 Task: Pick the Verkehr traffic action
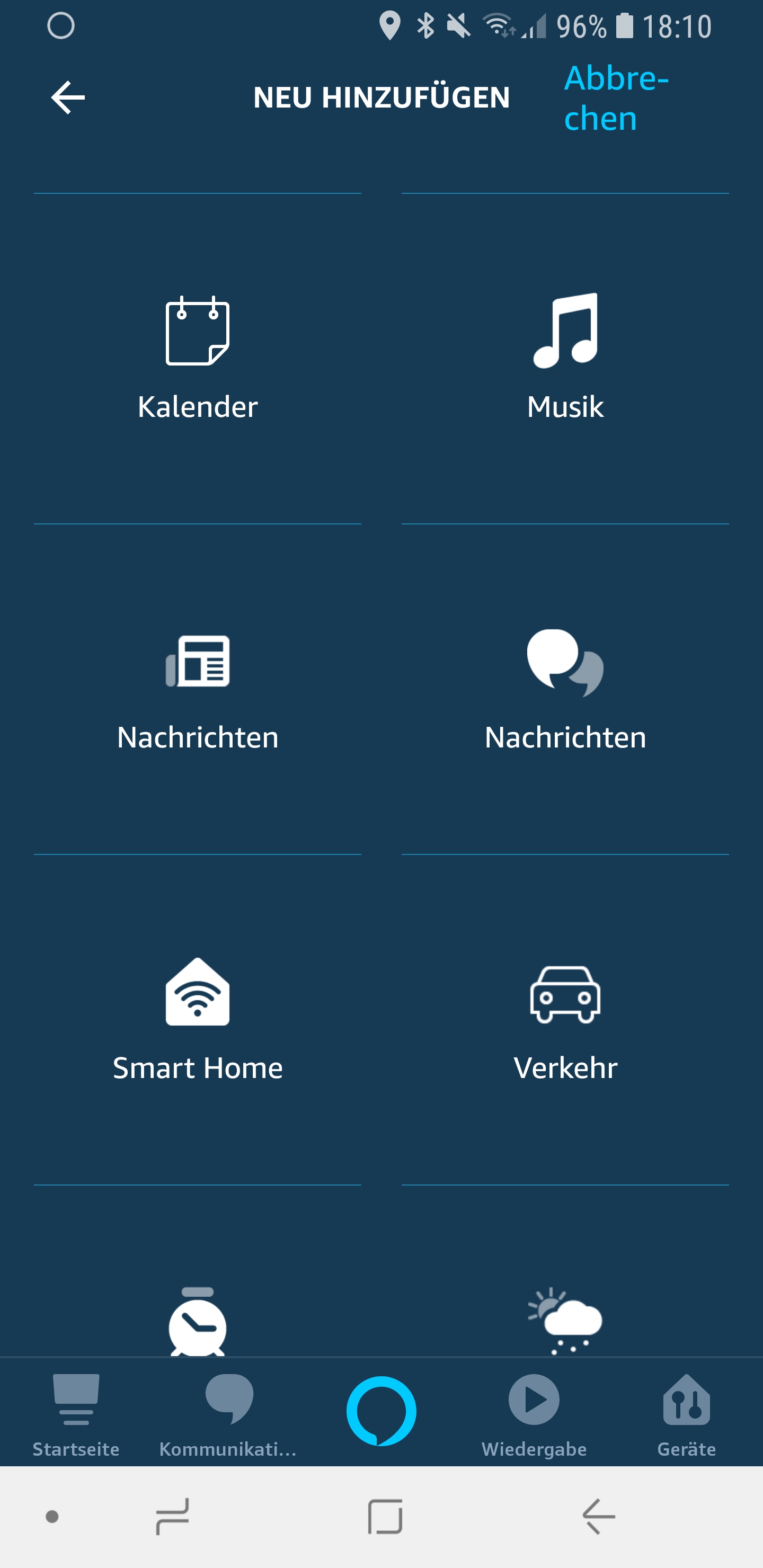pyautogui.click(x=565, y=1020)
